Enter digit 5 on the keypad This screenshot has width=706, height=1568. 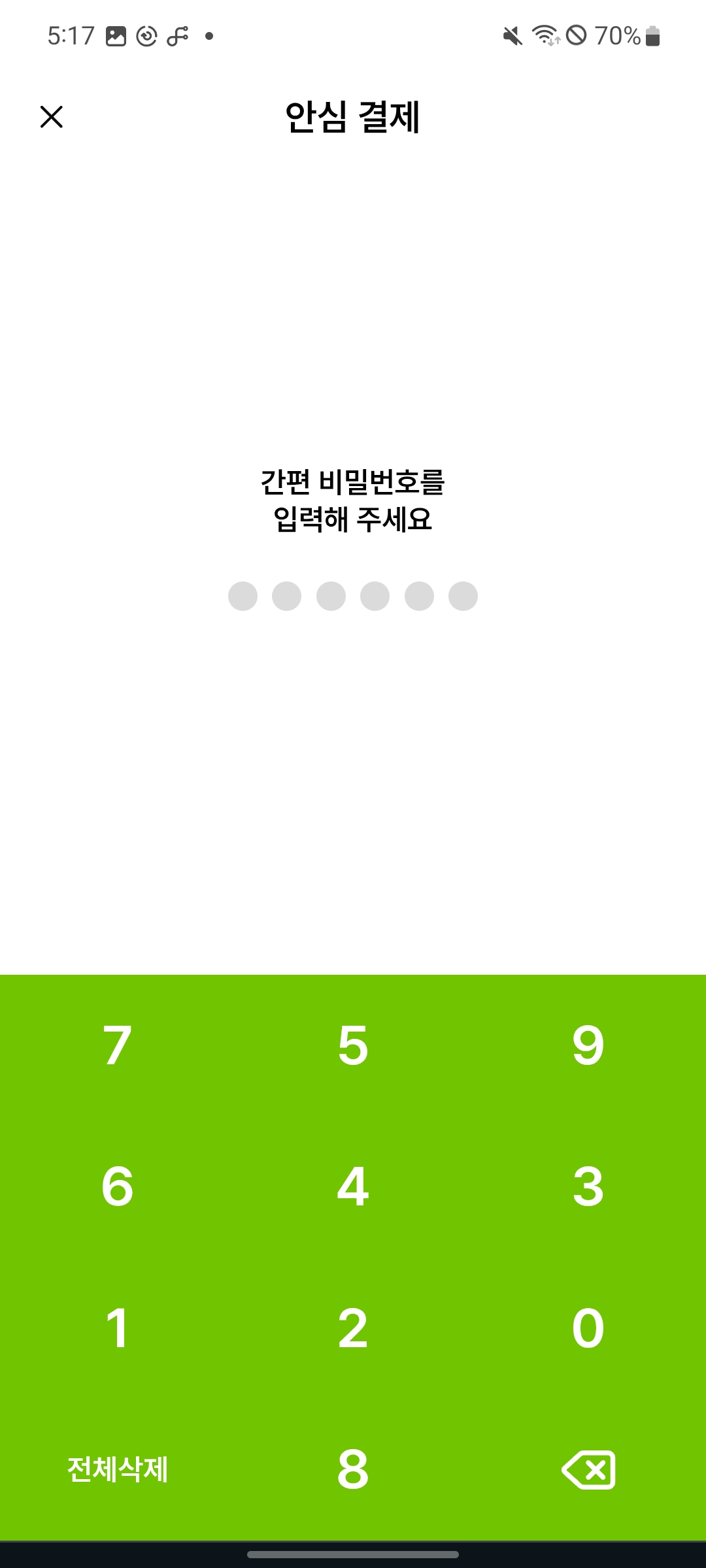[x=353, y=1046]
